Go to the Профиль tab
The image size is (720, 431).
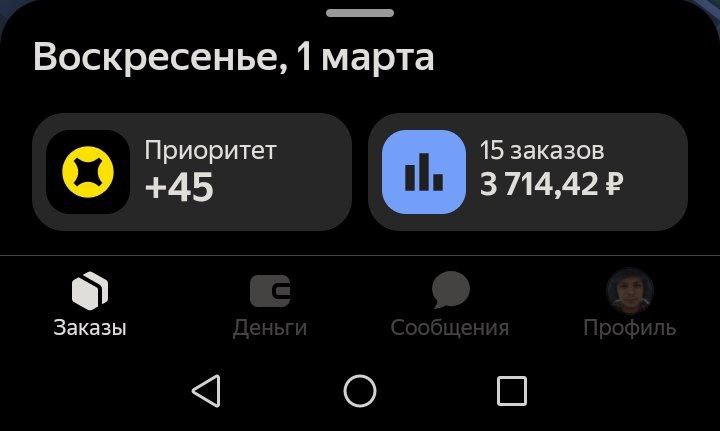(630, 305)
